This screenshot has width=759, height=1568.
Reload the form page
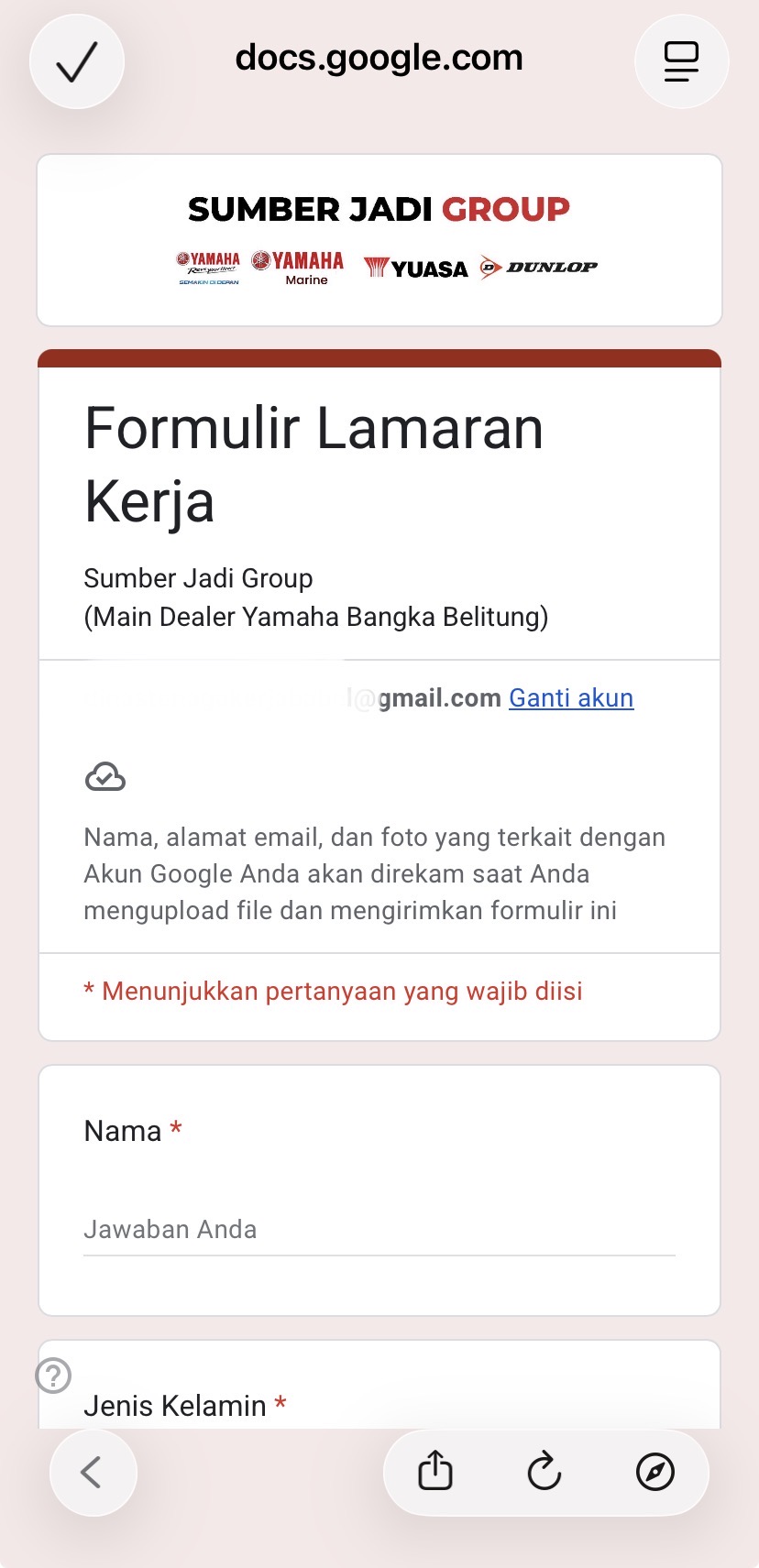(x=544, y=1473)
